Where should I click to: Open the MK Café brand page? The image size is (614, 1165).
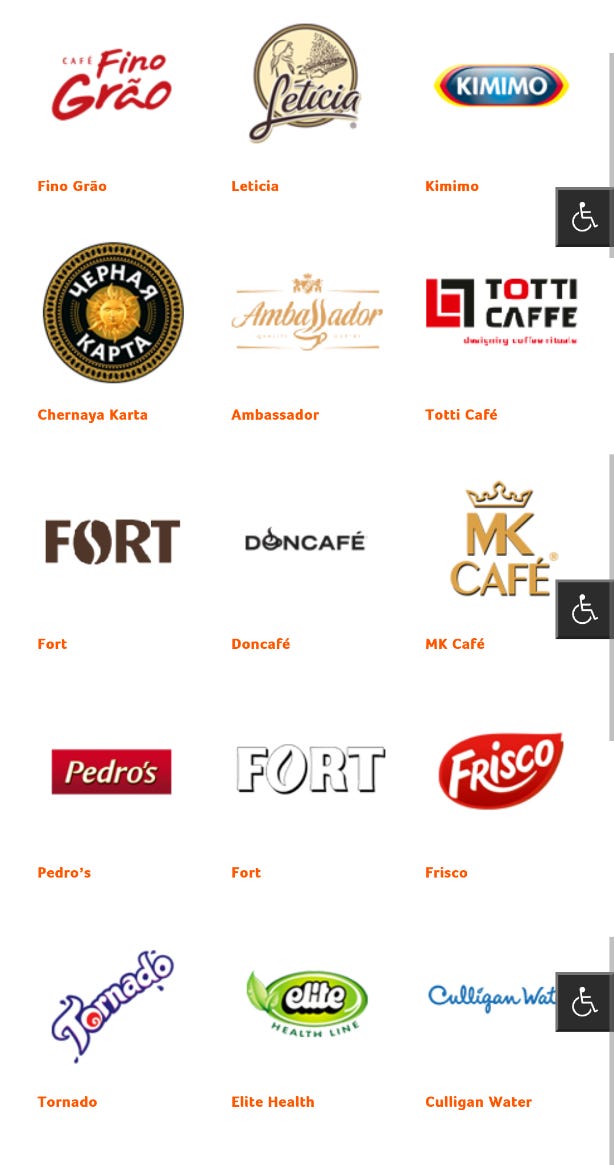[503, 539]
